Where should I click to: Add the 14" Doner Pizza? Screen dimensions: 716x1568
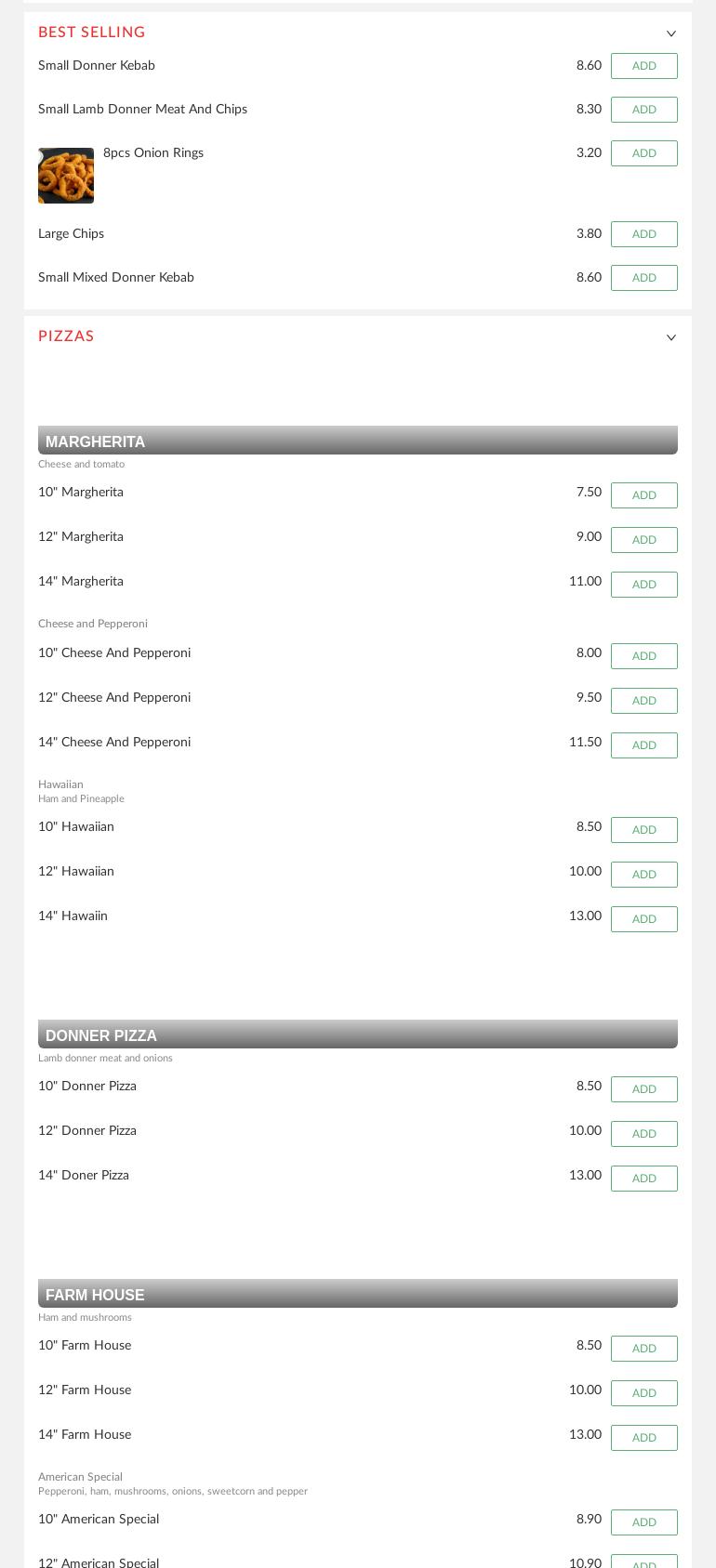[x=644, y=1179]
